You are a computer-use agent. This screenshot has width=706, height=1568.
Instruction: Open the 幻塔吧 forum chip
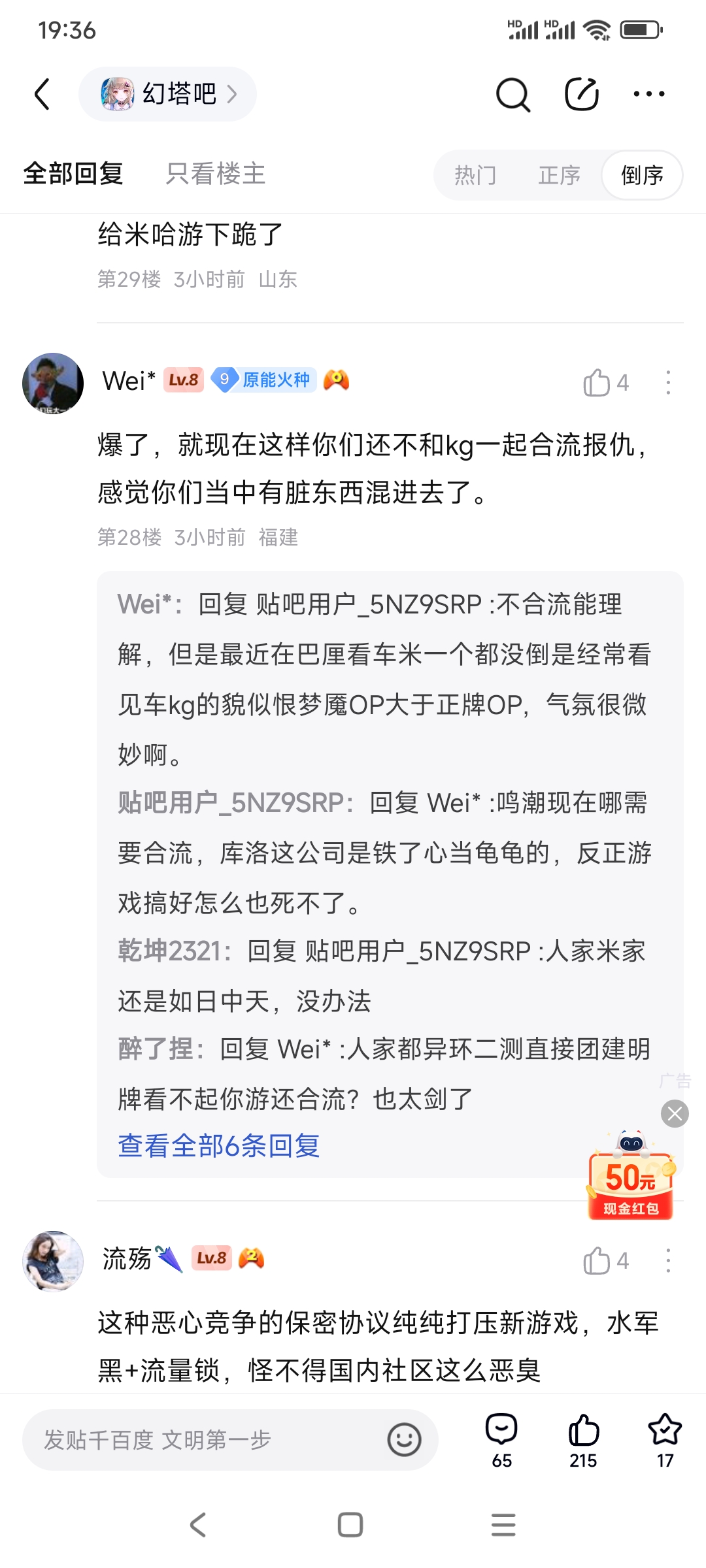pyautogui.click(x=167, y=94)
